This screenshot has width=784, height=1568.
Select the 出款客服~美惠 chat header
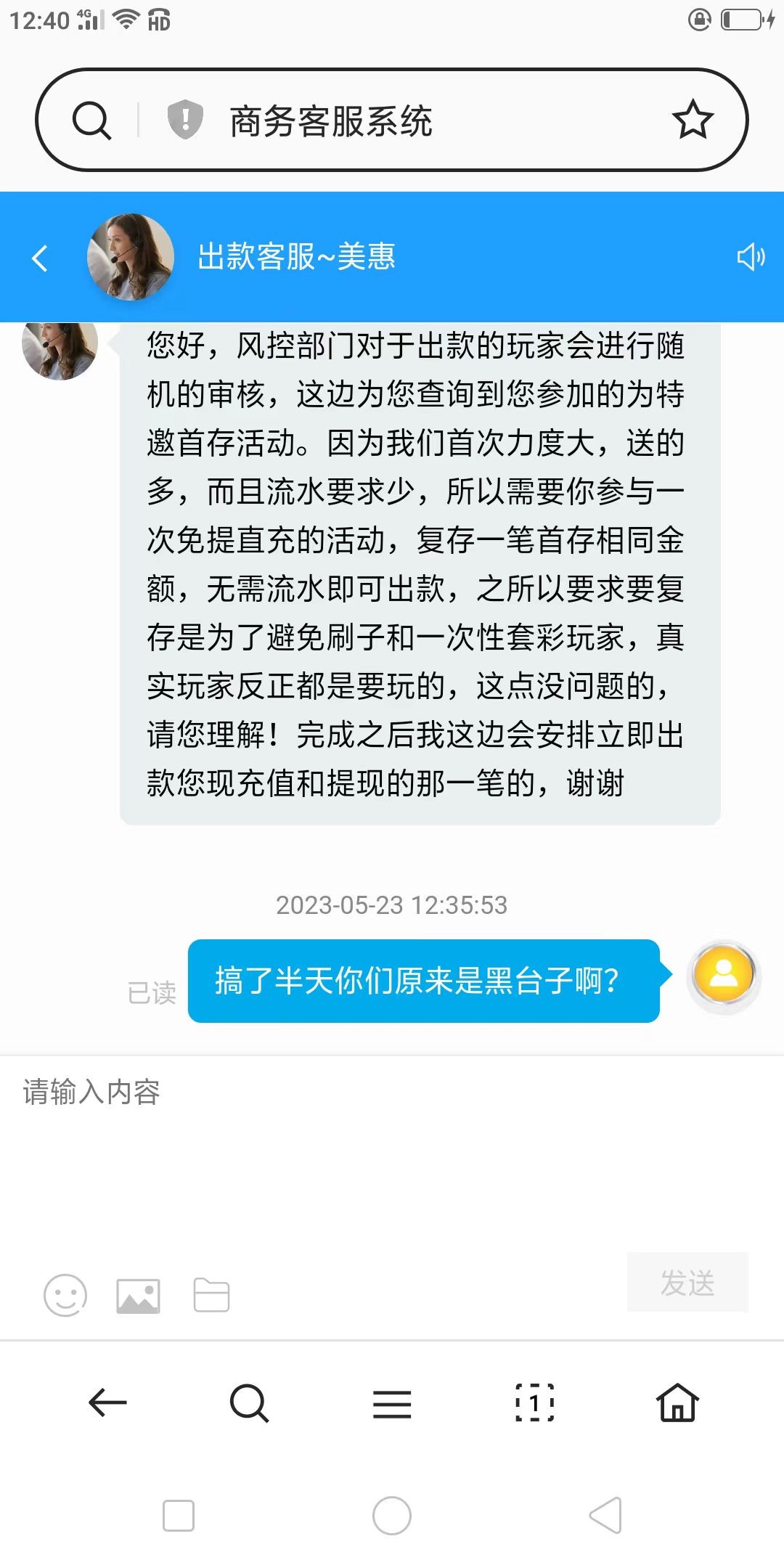pos(298,258)
